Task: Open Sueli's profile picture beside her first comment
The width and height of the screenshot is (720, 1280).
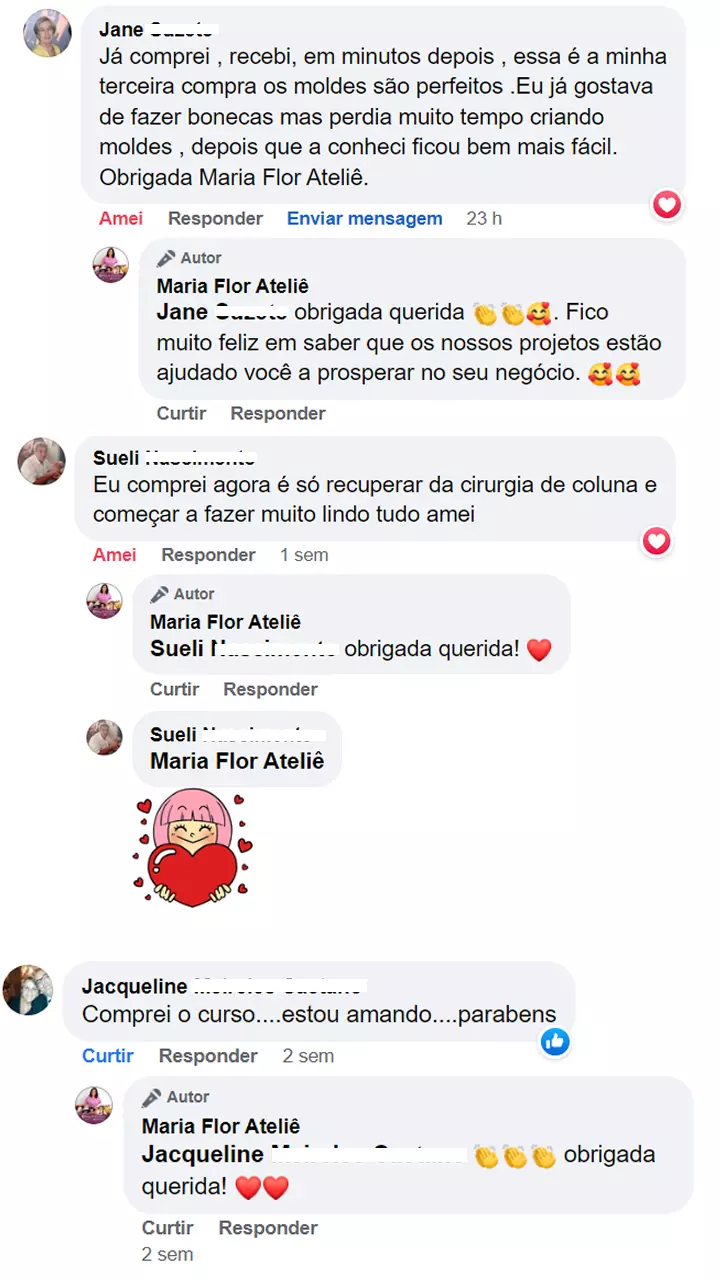Action: pos(42,461)
